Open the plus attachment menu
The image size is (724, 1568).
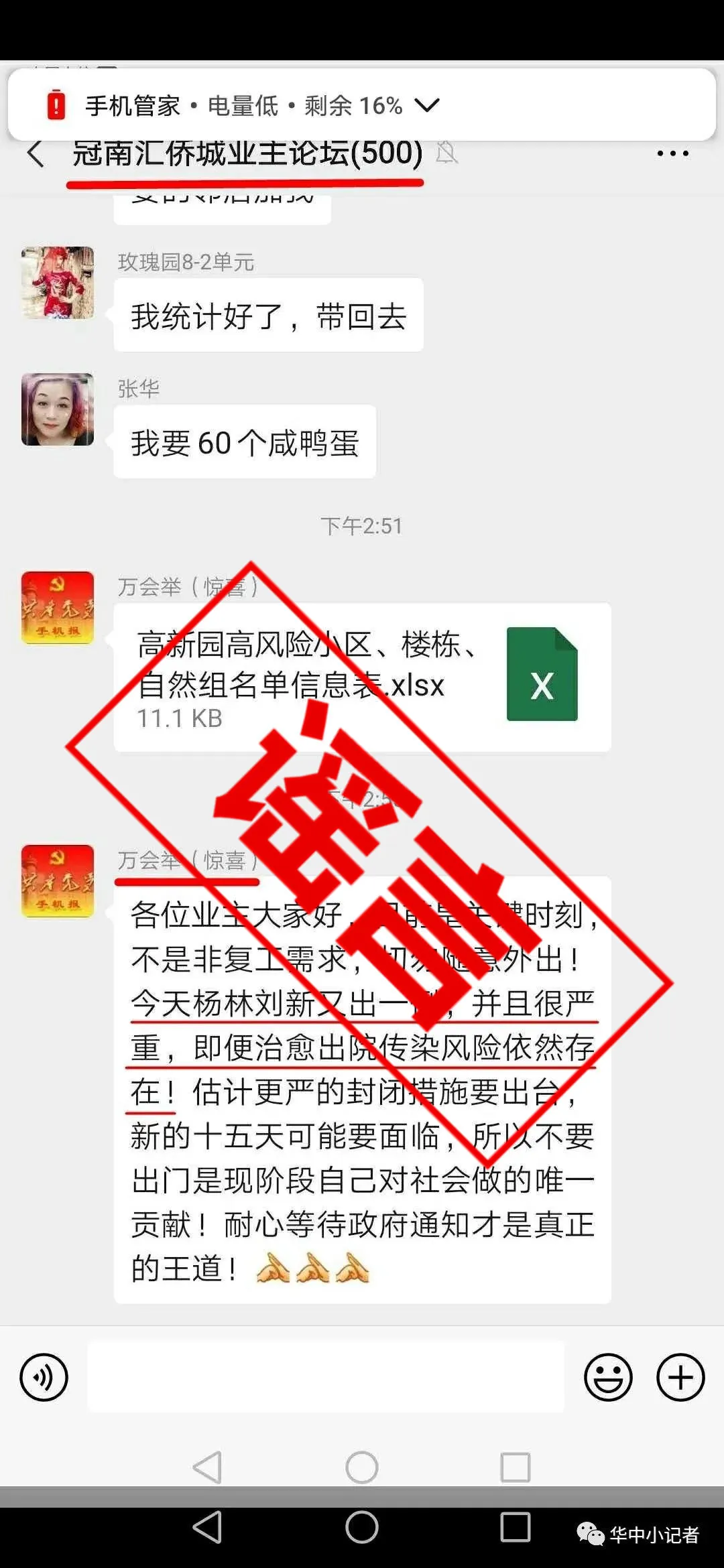click(x=680, y=1378)
